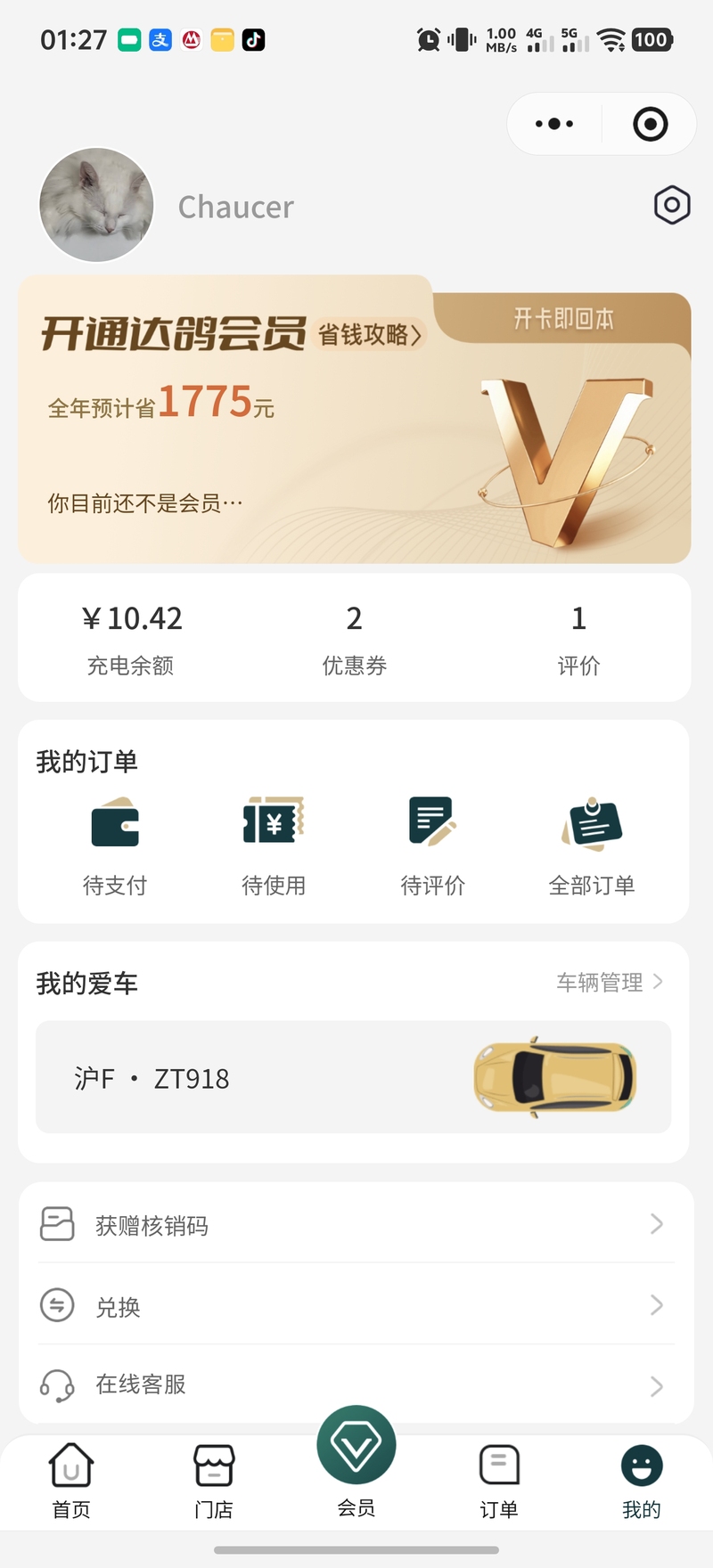The height and width of the screenshot is (1568, 713).
Task: Tap the Chaucer profile avatar
Action: [96, 205]
